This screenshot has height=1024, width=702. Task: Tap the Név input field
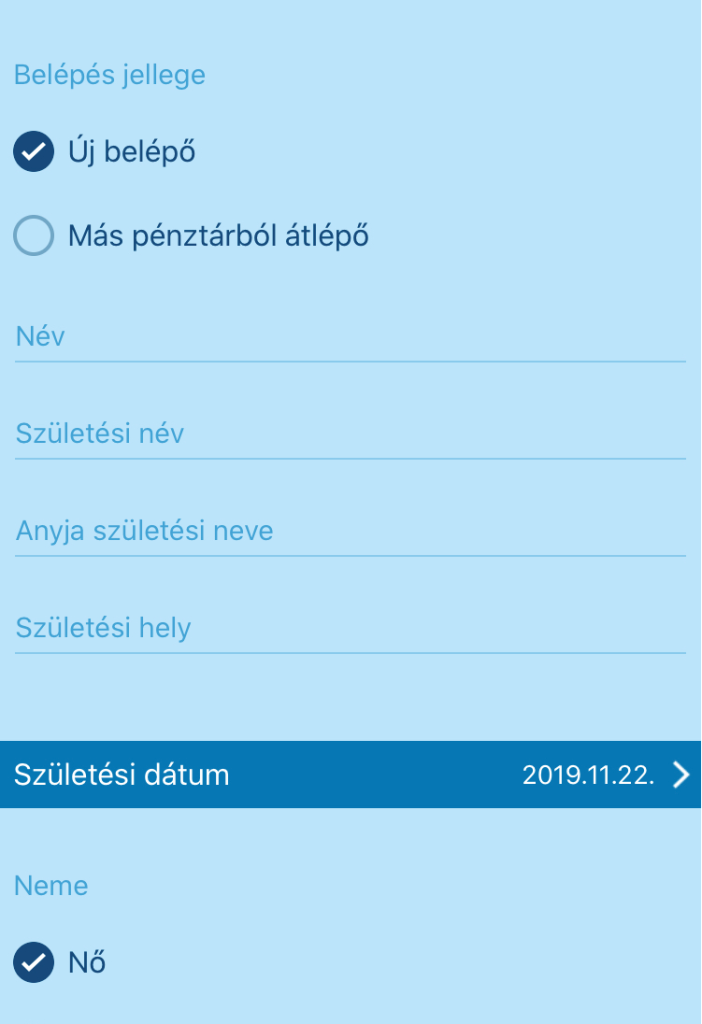(x=350, y=337)
